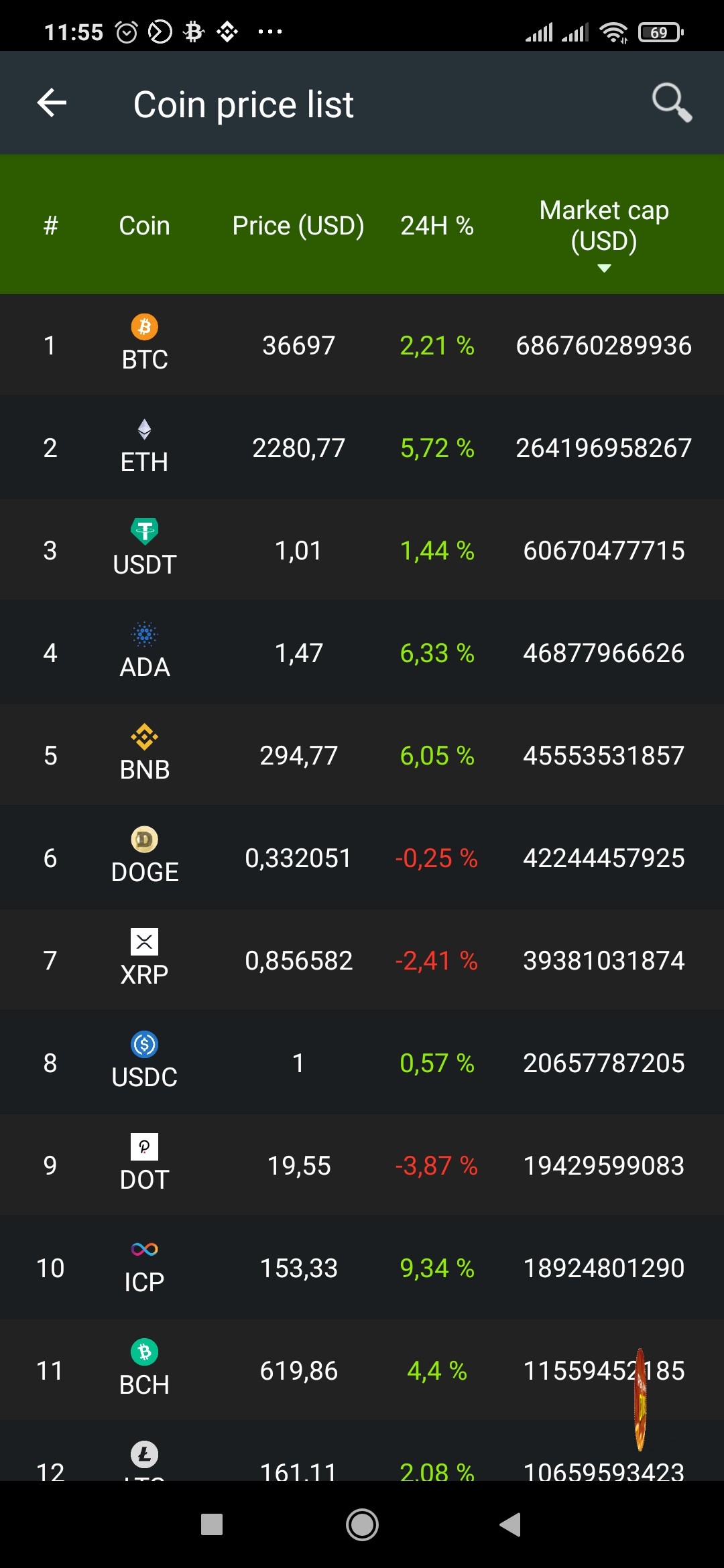Select the USDT row
The width and height of the screenshot is (724, 1568).
[362, 549]
